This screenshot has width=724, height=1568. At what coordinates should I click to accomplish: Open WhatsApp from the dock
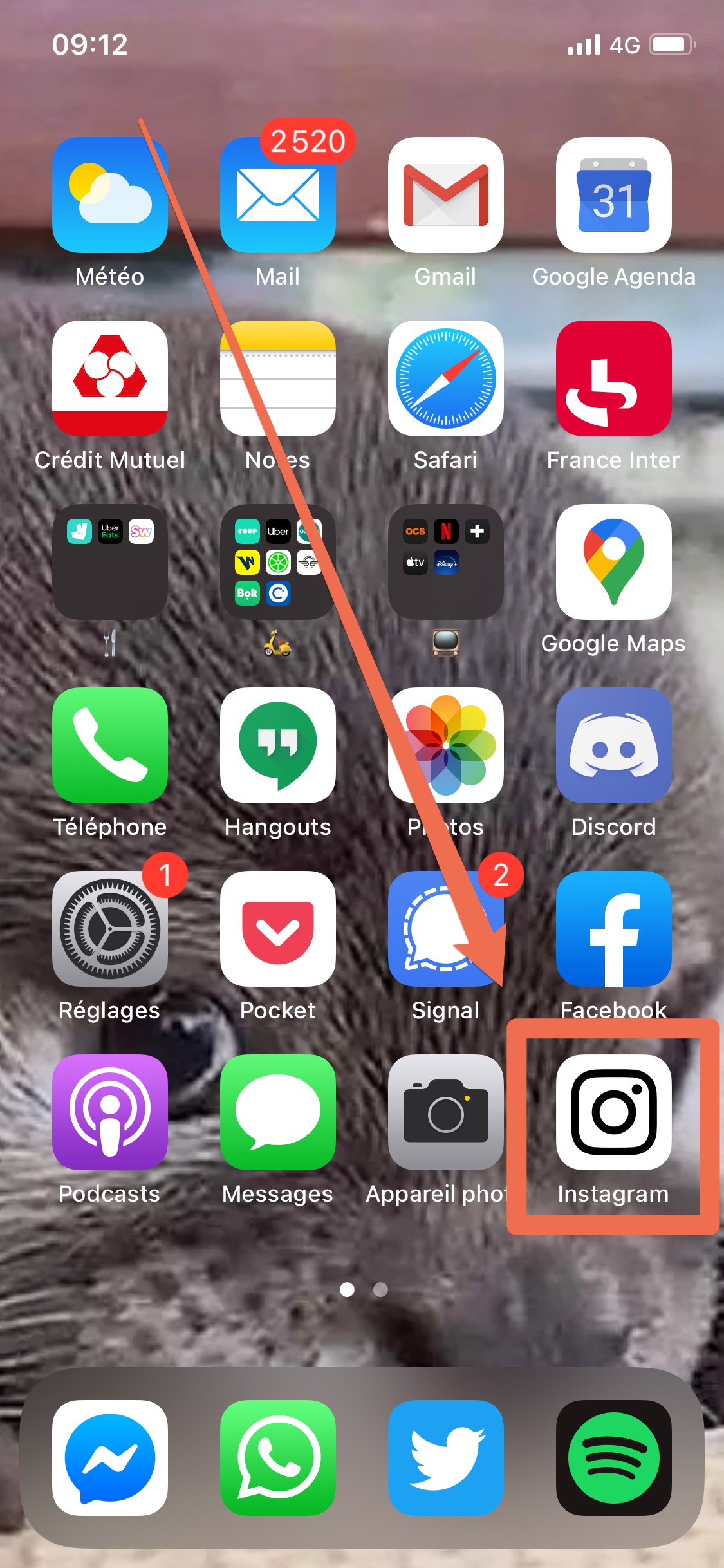pos(278,1457)
